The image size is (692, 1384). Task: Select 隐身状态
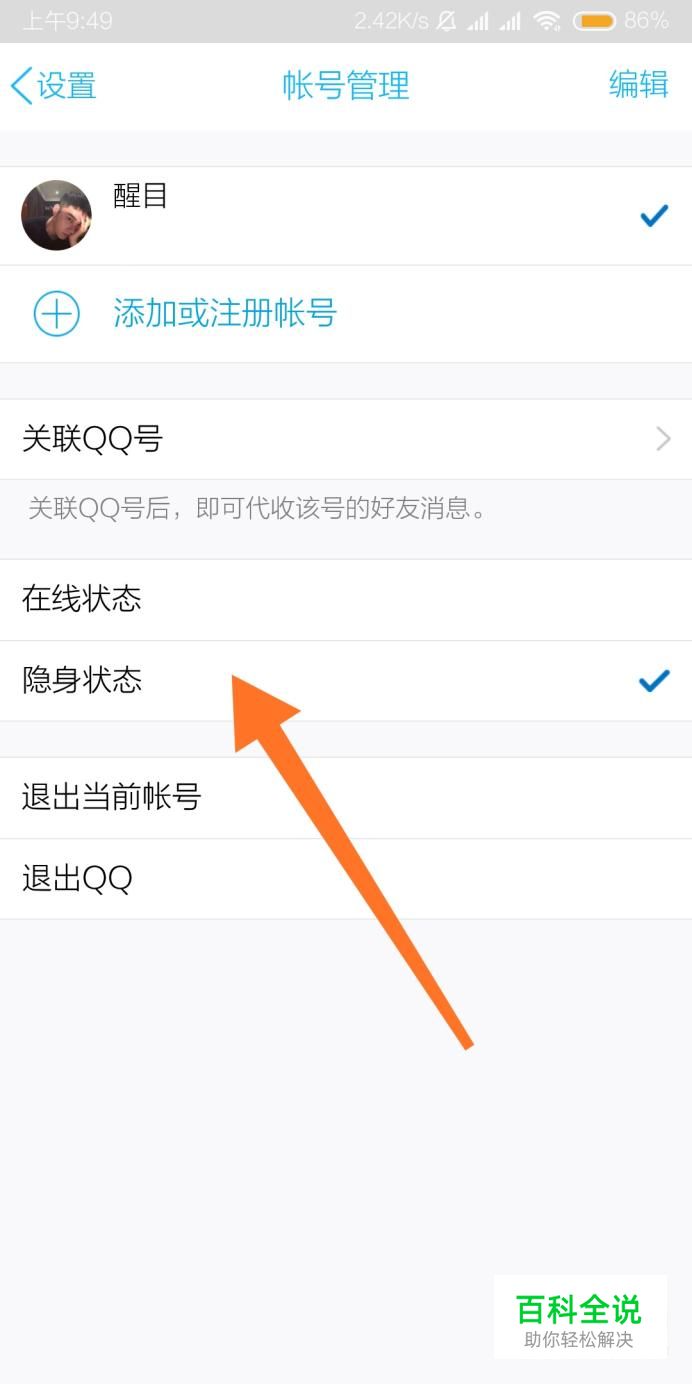(346, 681)
